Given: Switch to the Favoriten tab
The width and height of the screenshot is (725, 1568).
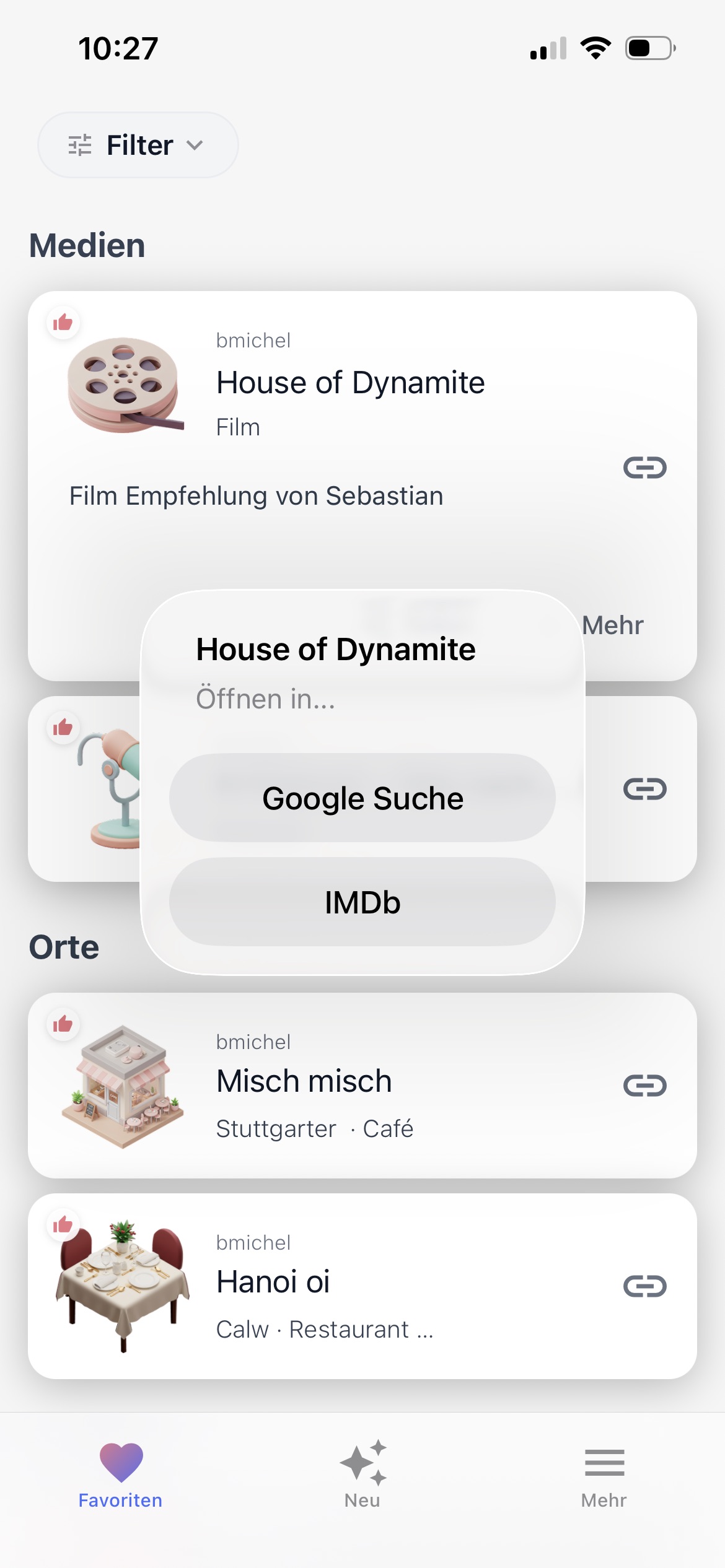Looking at the screenshot, I should 120,1483.
